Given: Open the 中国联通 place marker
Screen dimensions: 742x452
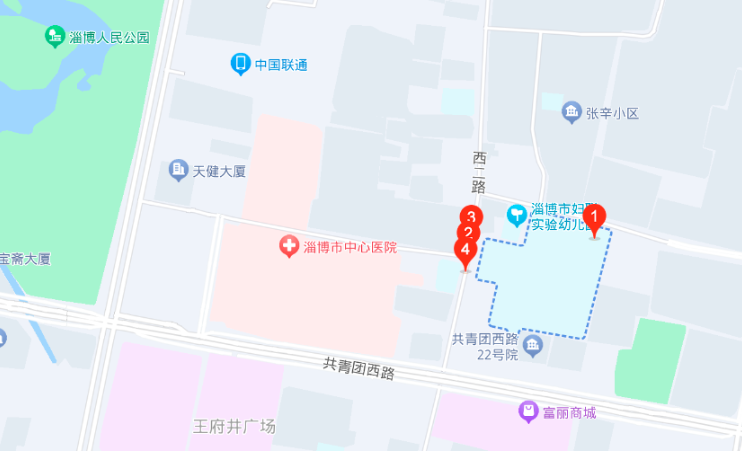Looking at the screenshot, I should tap(241, 64).
